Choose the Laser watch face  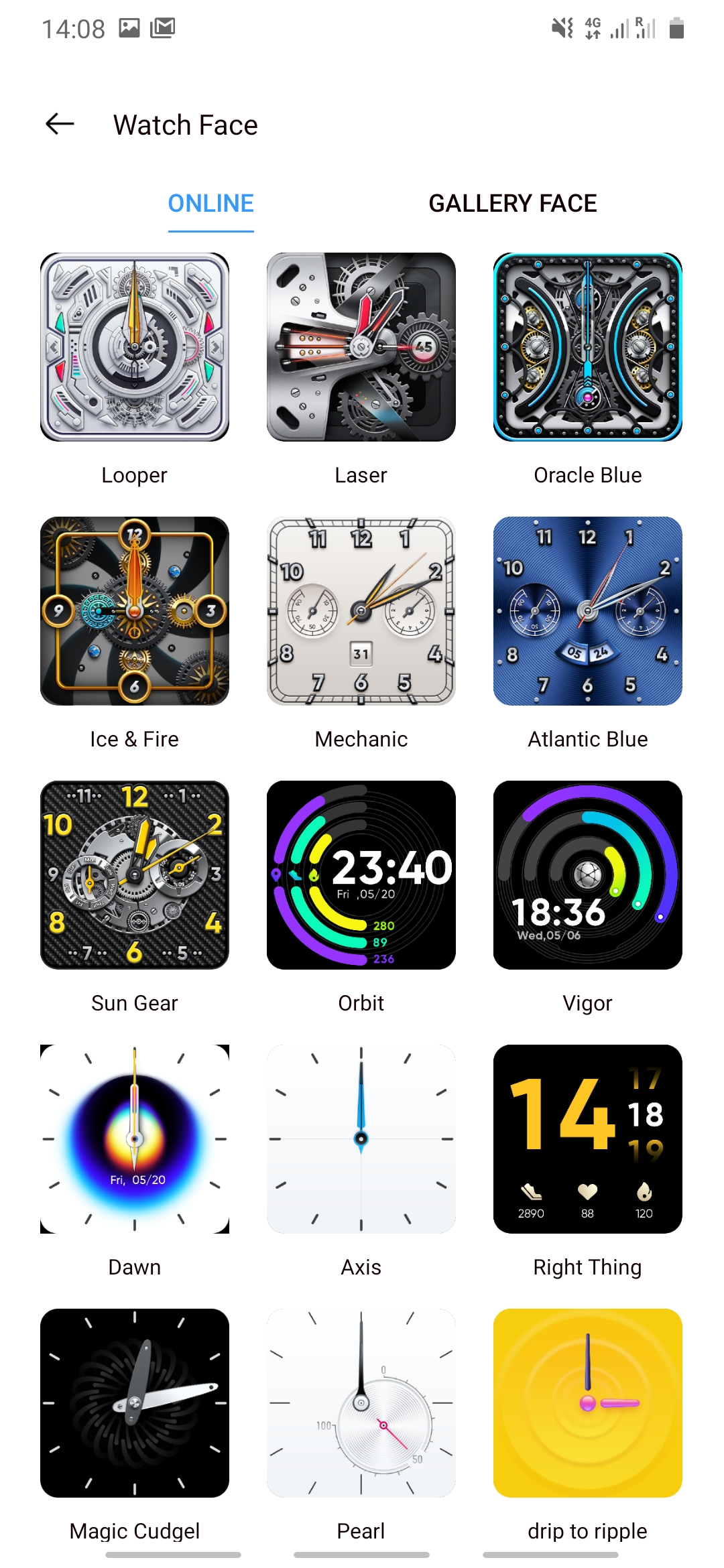pos(361,347)
